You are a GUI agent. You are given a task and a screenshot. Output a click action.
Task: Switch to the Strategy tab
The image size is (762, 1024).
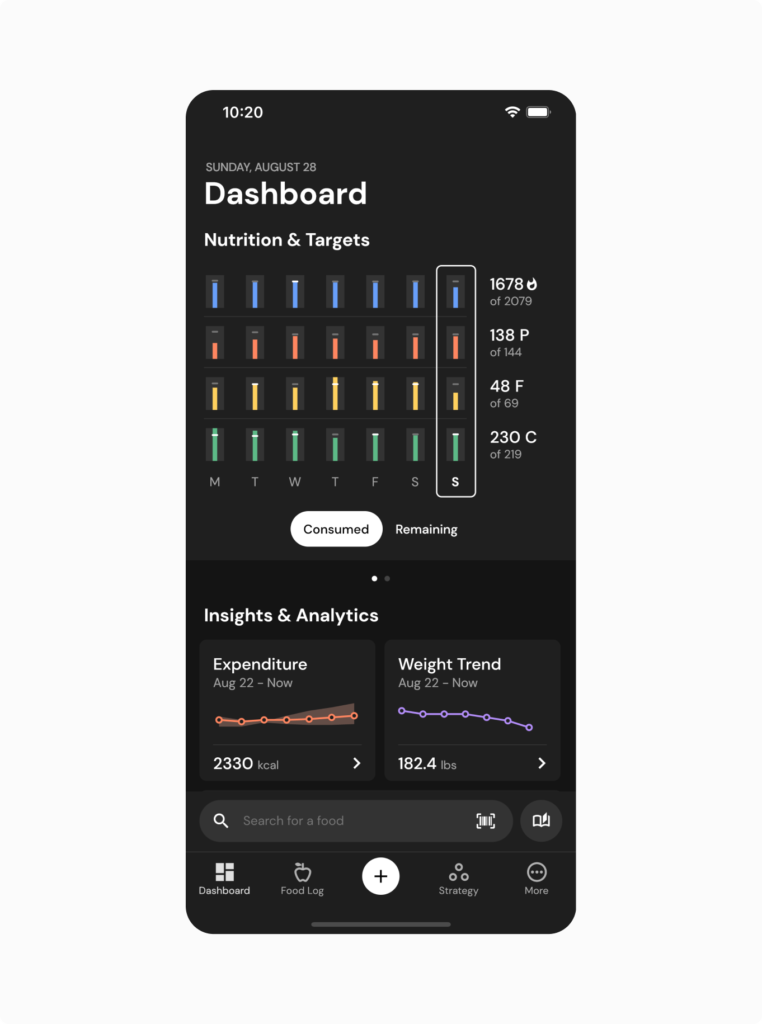coord(458,878)
